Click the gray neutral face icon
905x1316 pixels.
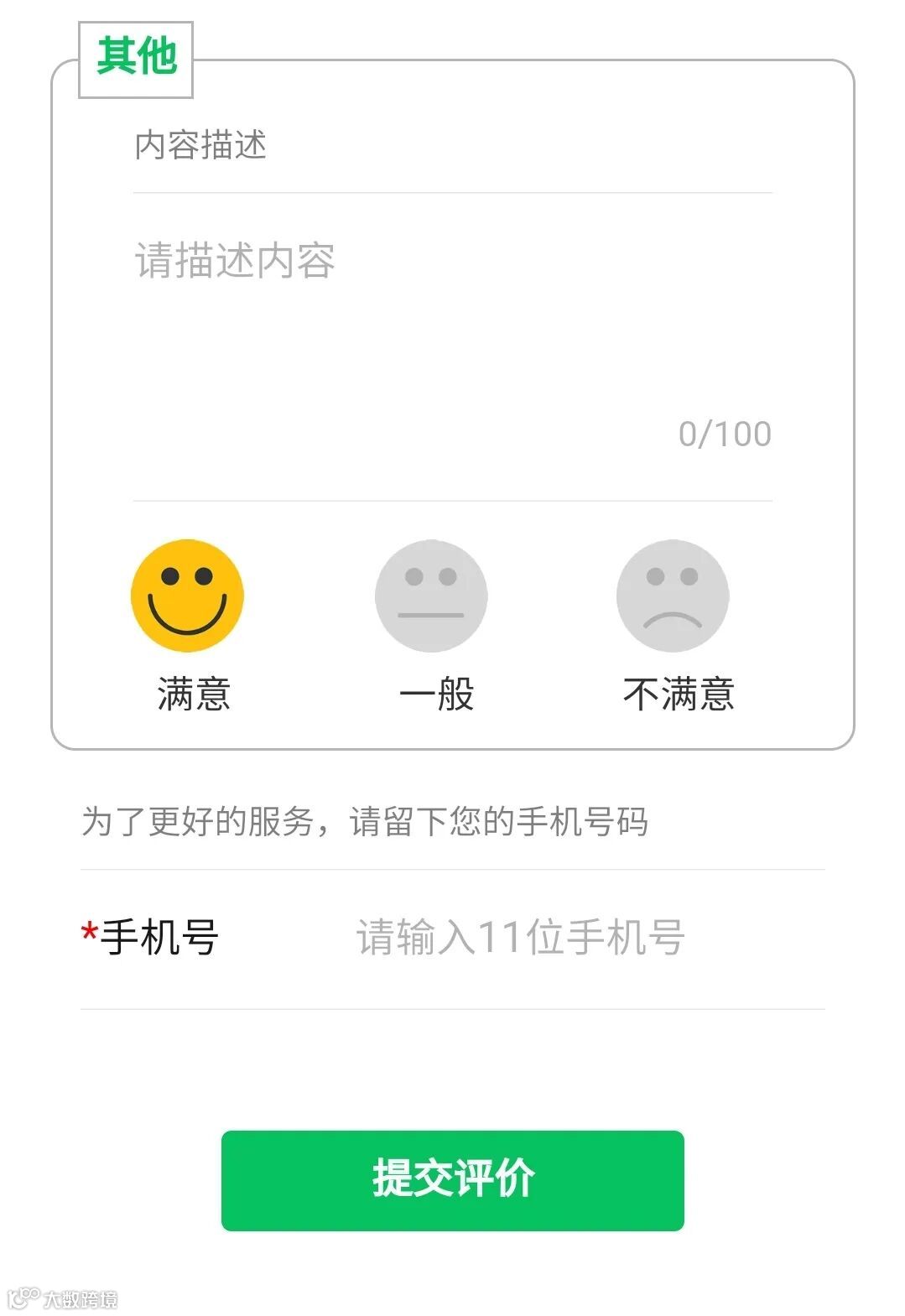(x=432, y=596)
